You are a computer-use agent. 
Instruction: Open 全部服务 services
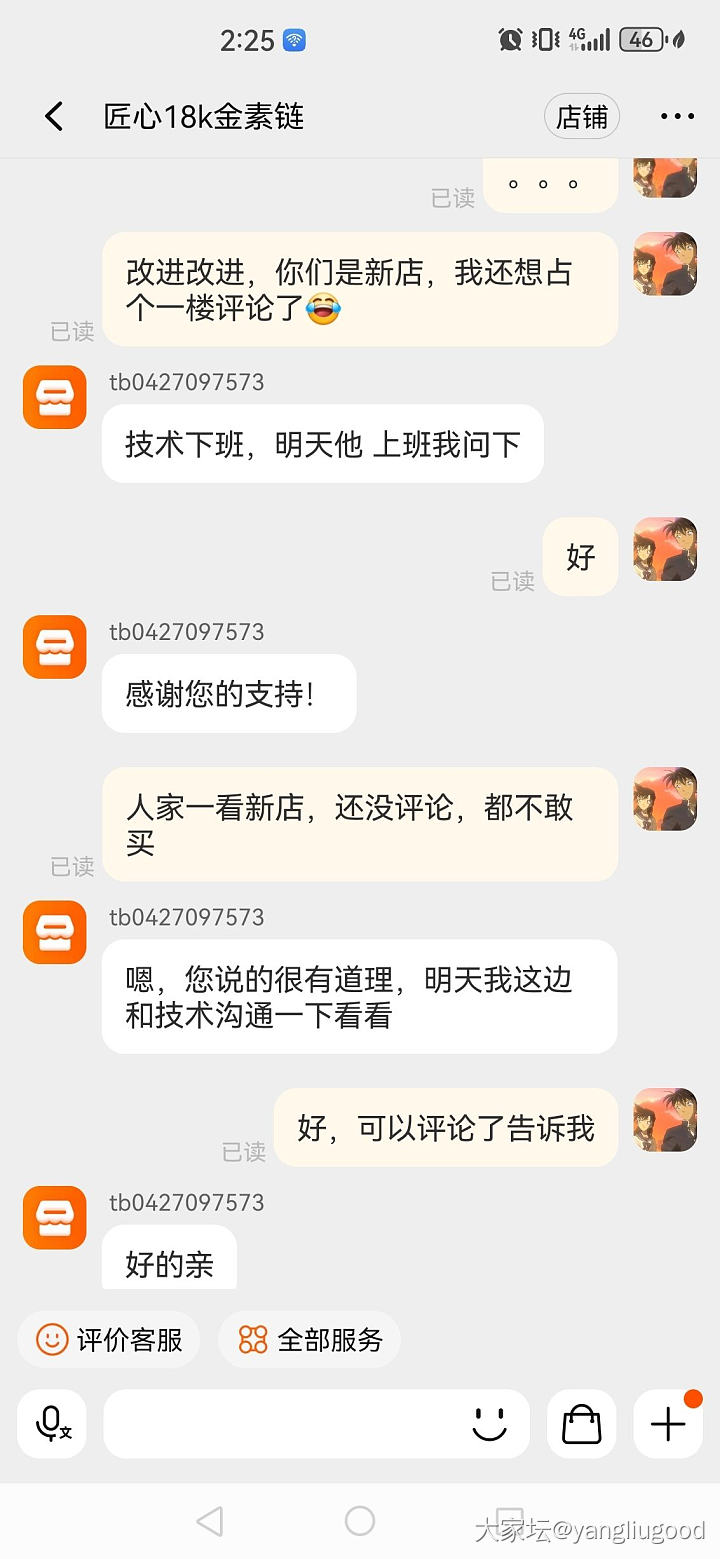point(310,1339)
